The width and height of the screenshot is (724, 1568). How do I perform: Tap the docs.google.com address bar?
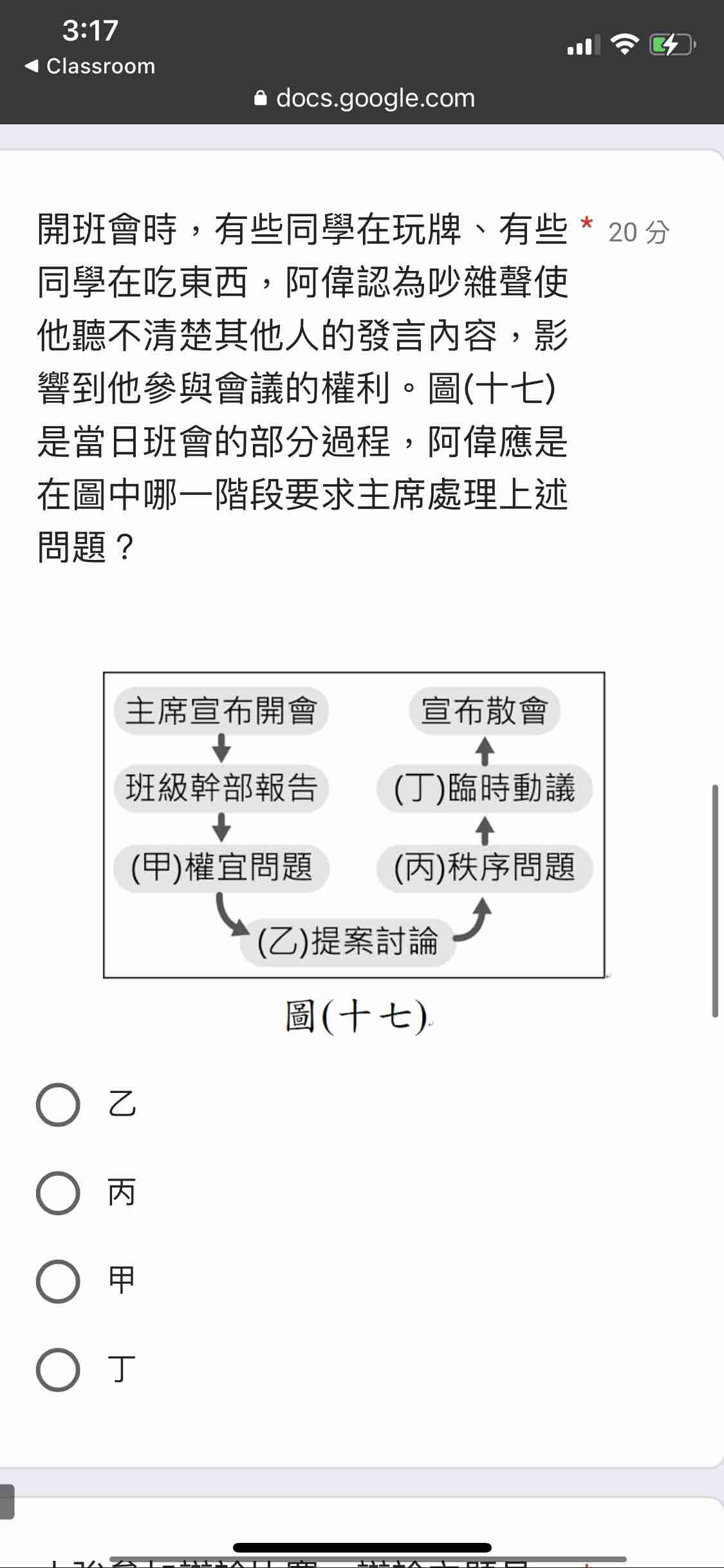(x=364, y=98)
